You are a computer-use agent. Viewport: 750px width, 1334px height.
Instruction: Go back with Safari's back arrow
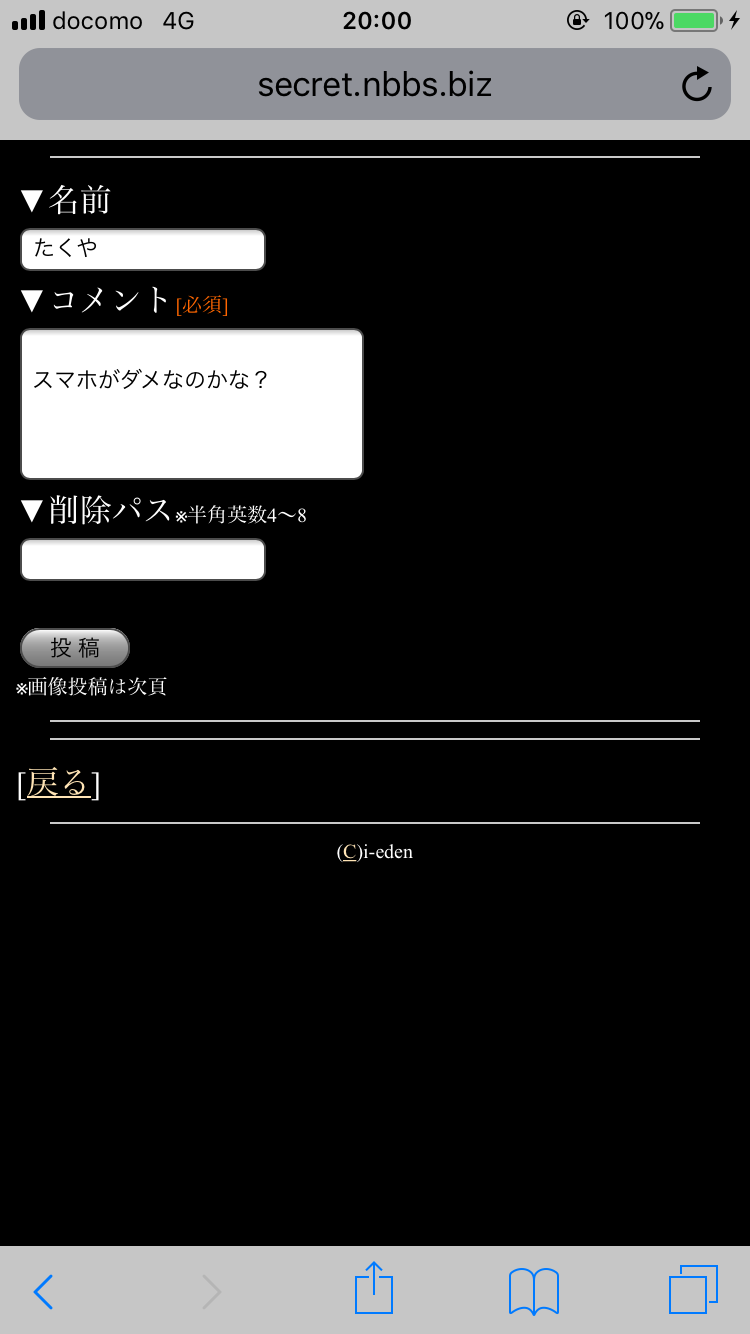click(x=43, y=1292)
